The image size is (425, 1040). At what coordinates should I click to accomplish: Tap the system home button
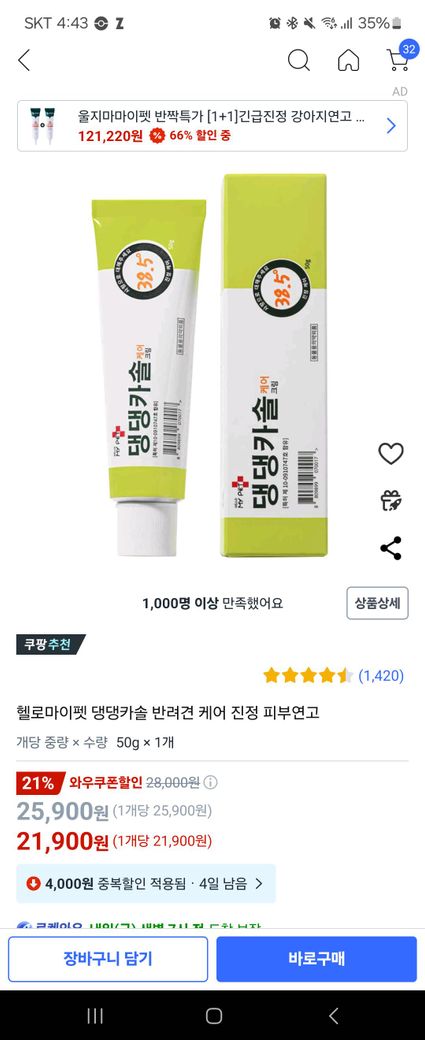coord(213,1015)
